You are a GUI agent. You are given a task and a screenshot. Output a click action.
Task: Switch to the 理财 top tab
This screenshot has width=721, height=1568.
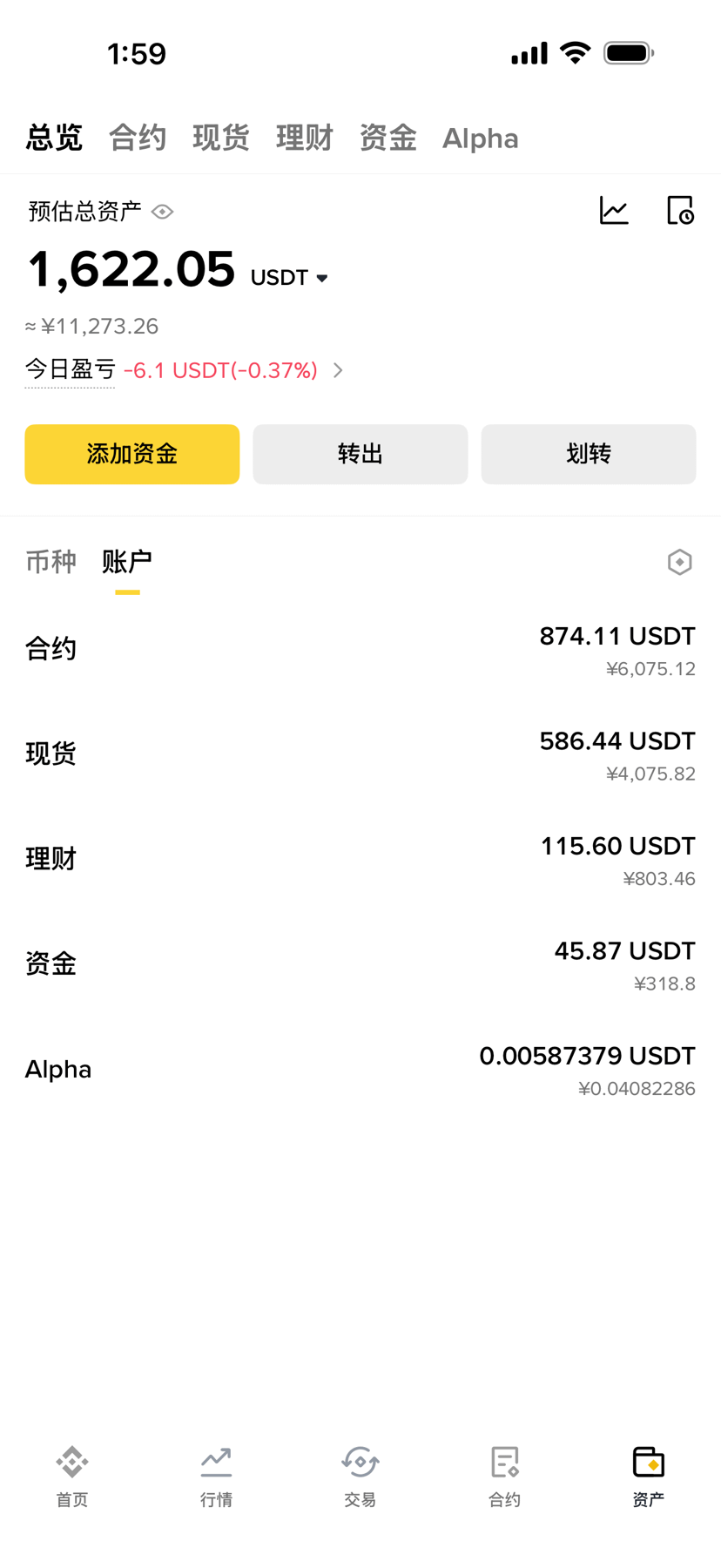coord(305,138)
